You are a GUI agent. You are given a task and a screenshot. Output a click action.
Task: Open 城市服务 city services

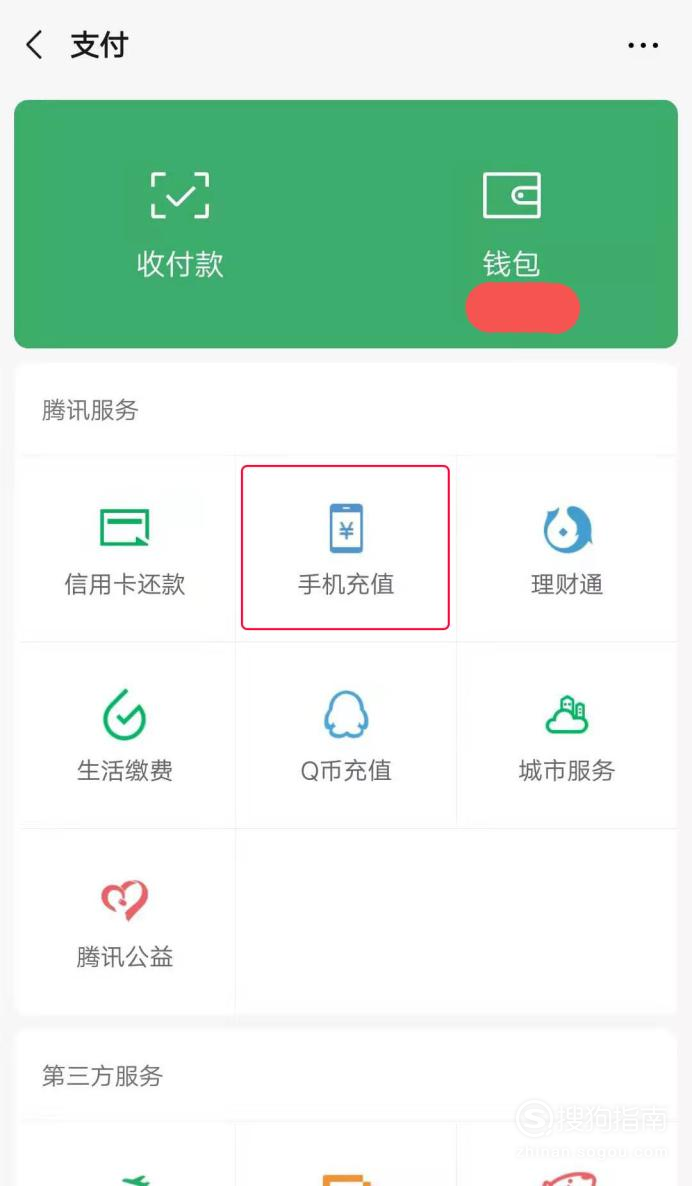pyautogui.click(x=567, y=735)
